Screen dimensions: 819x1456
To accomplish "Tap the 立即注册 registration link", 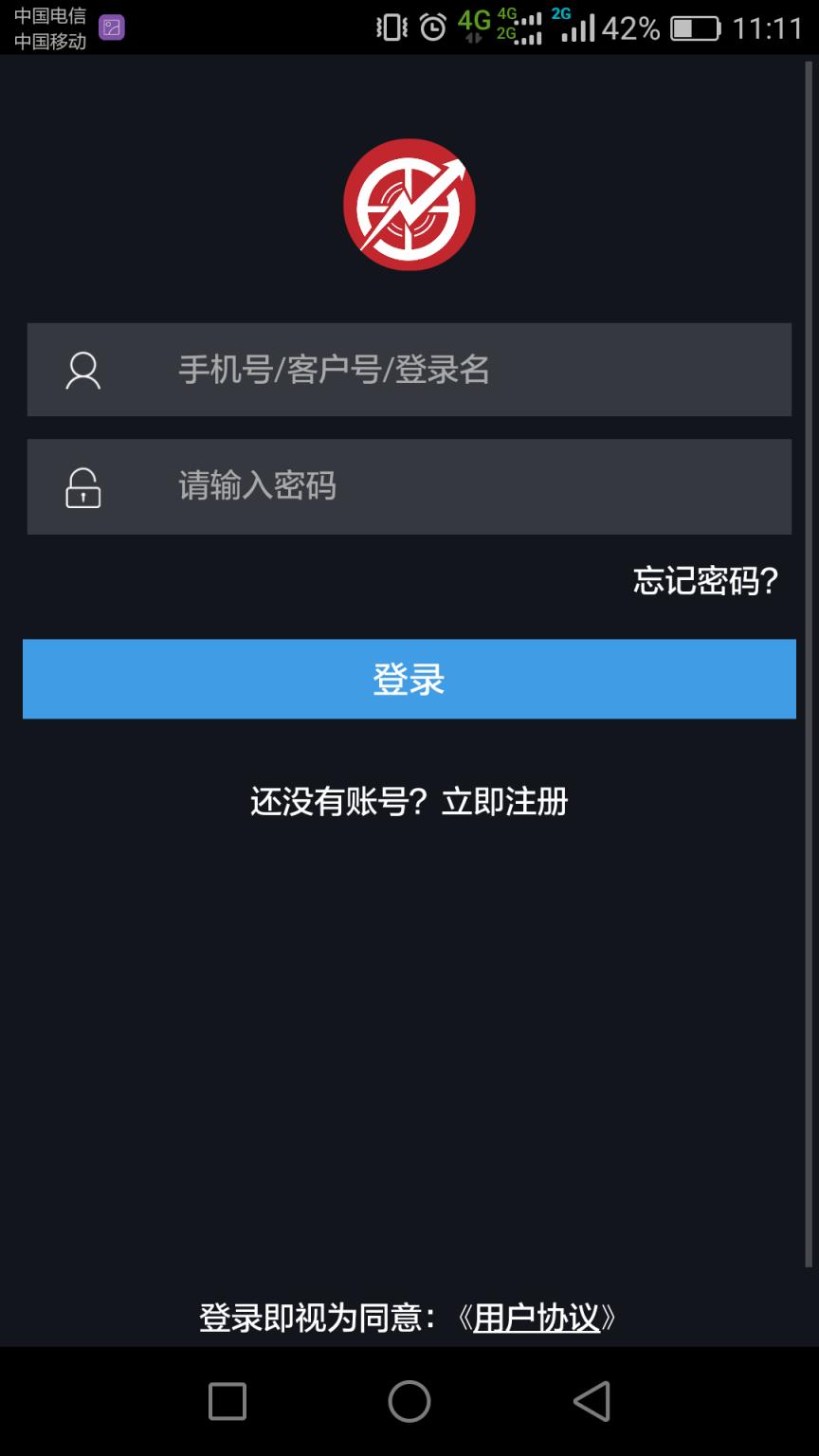I will coord(504,802).
